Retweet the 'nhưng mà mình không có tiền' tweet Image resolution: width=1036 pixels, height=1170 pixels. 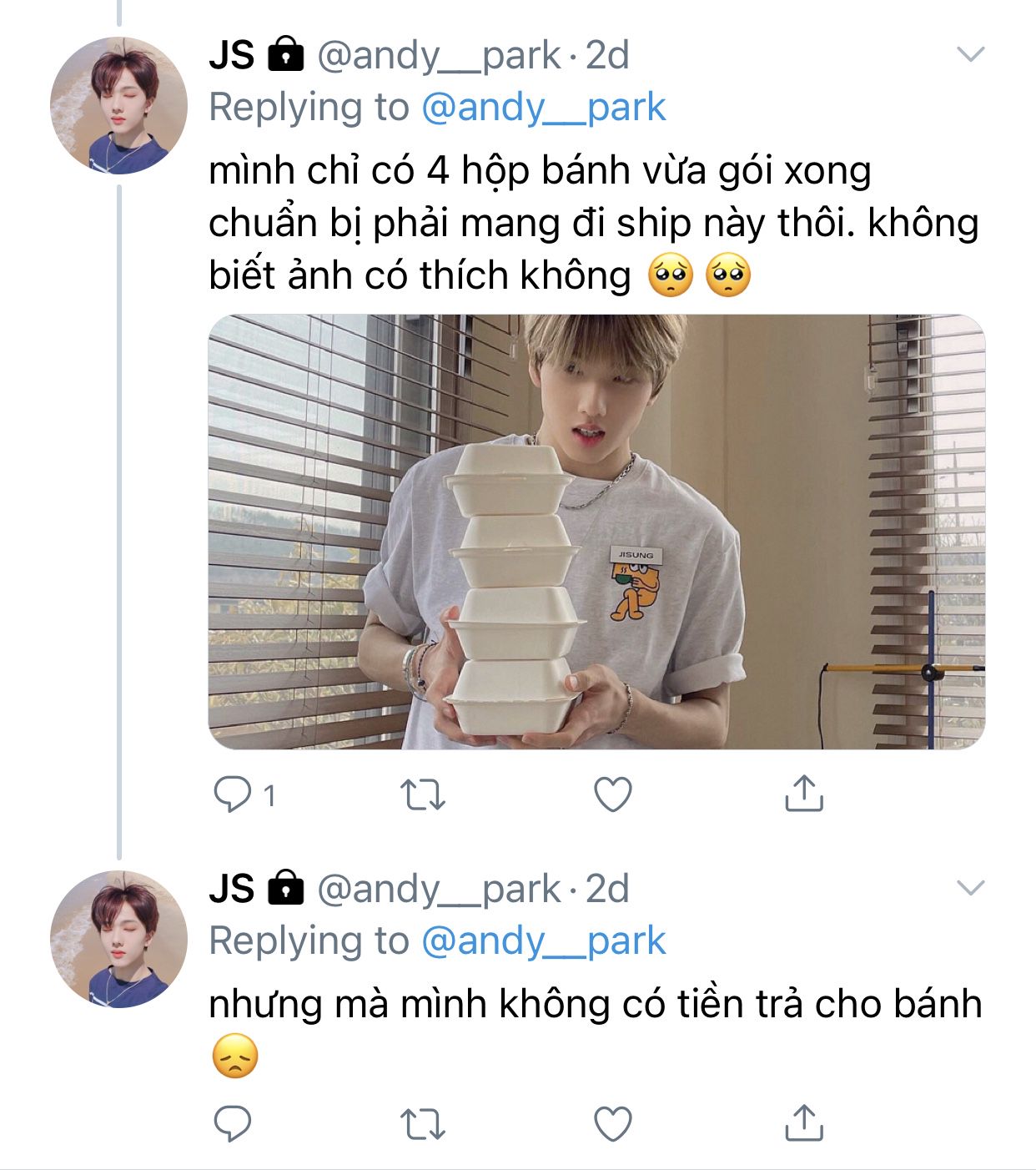(423, 1124)
